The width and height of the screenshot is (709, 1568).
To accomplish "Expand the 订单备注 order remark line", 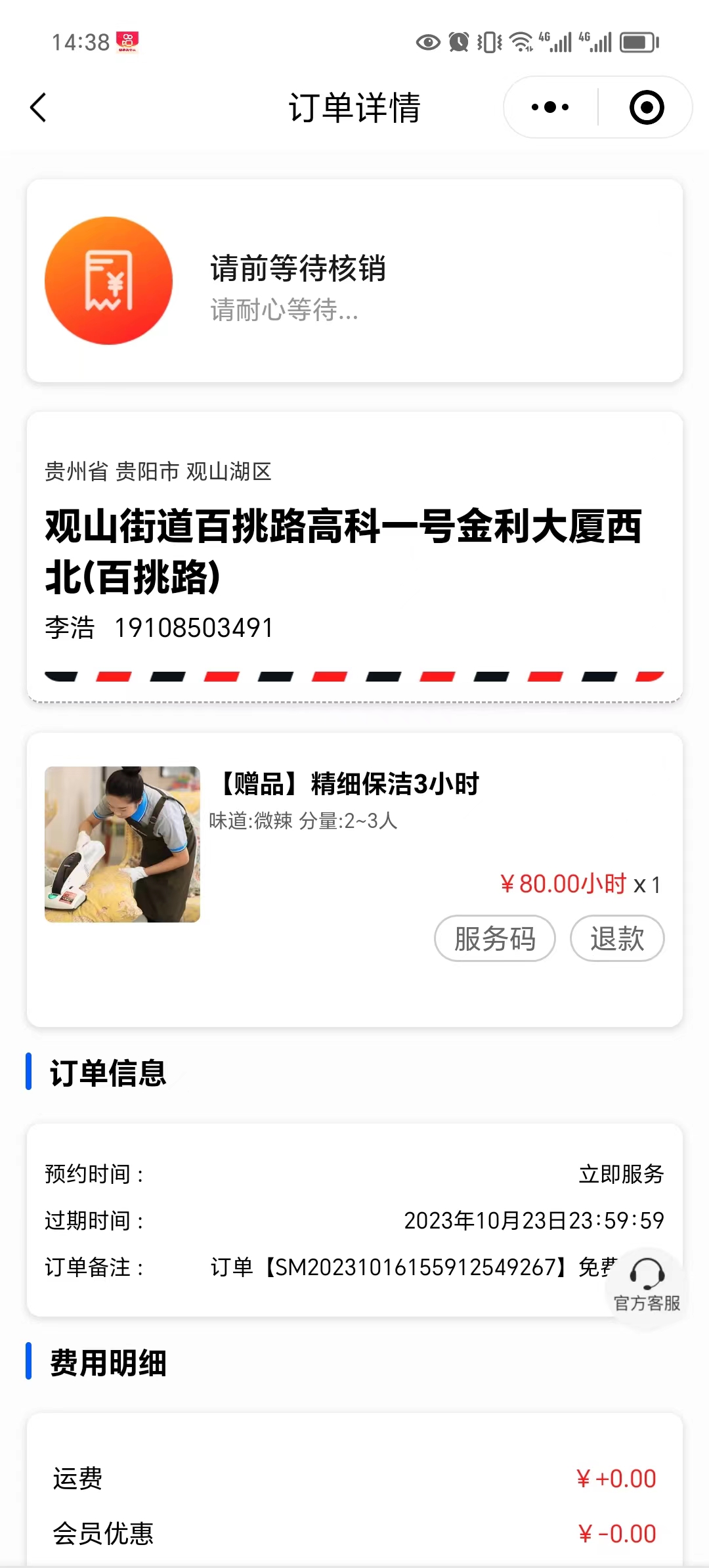I will coord(354,1269).
